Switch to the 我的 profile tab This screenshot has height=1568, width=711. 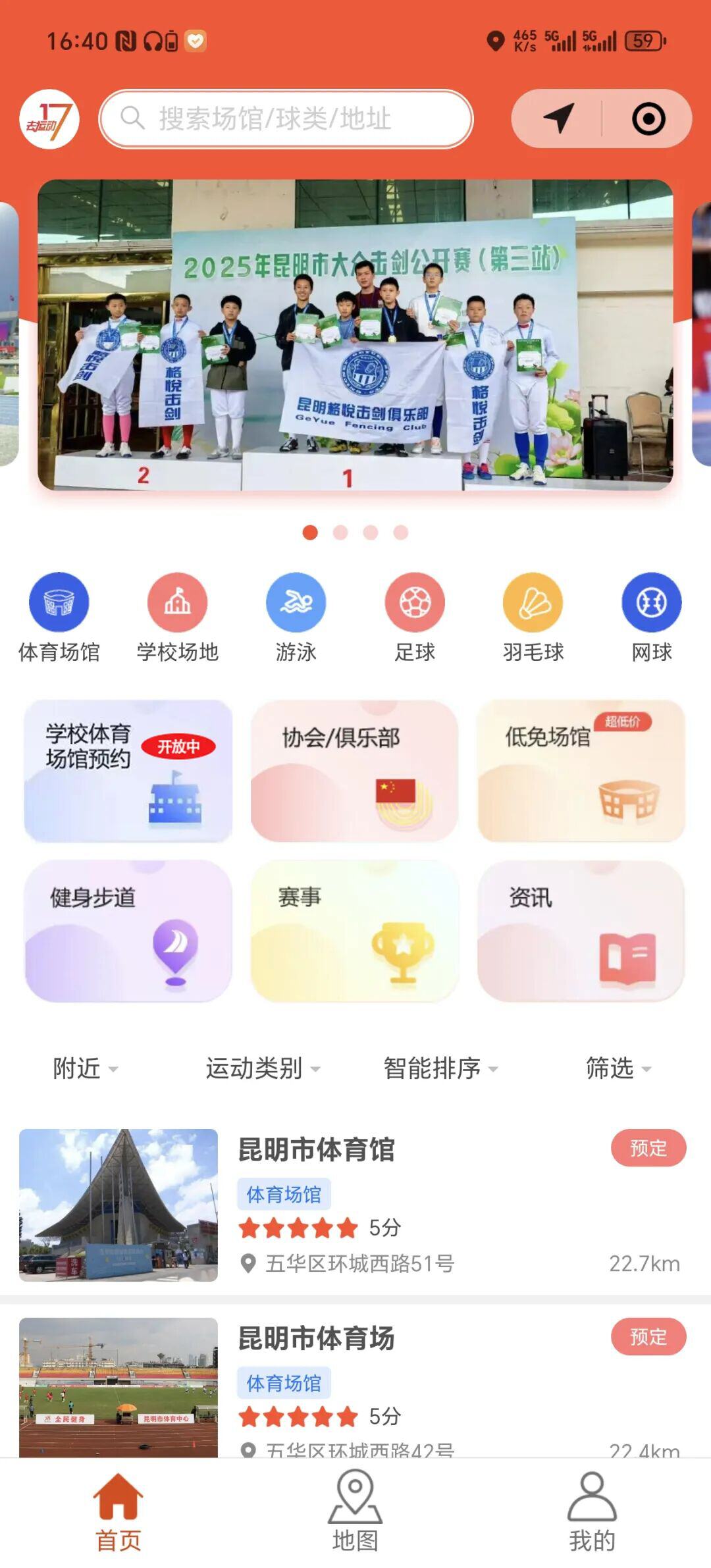[592, 1513]
